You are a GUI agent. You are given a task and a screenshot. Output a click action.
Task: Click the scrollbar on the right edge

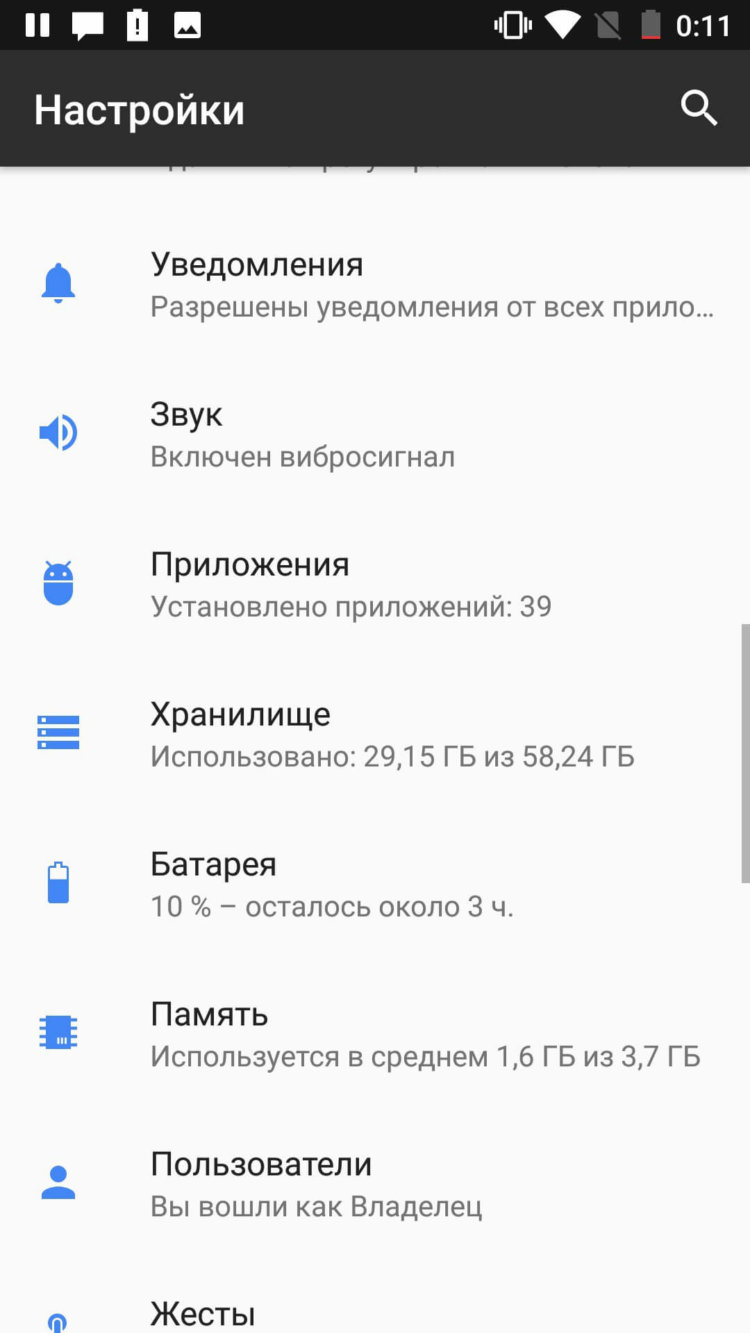pos(745,740)
